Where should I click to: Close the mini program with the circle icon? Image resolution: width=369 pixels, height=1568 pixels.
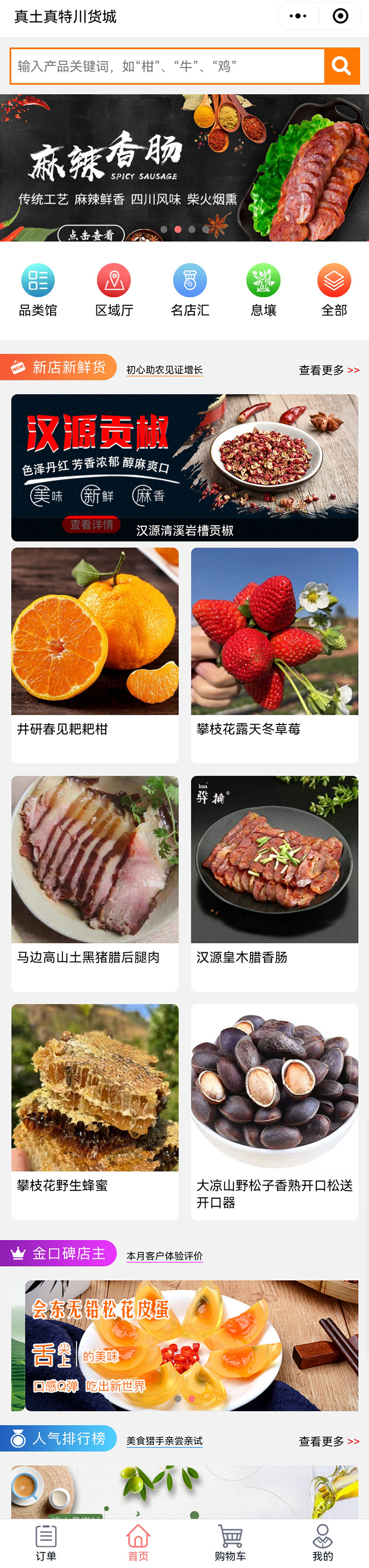click(x=340, y=16)
